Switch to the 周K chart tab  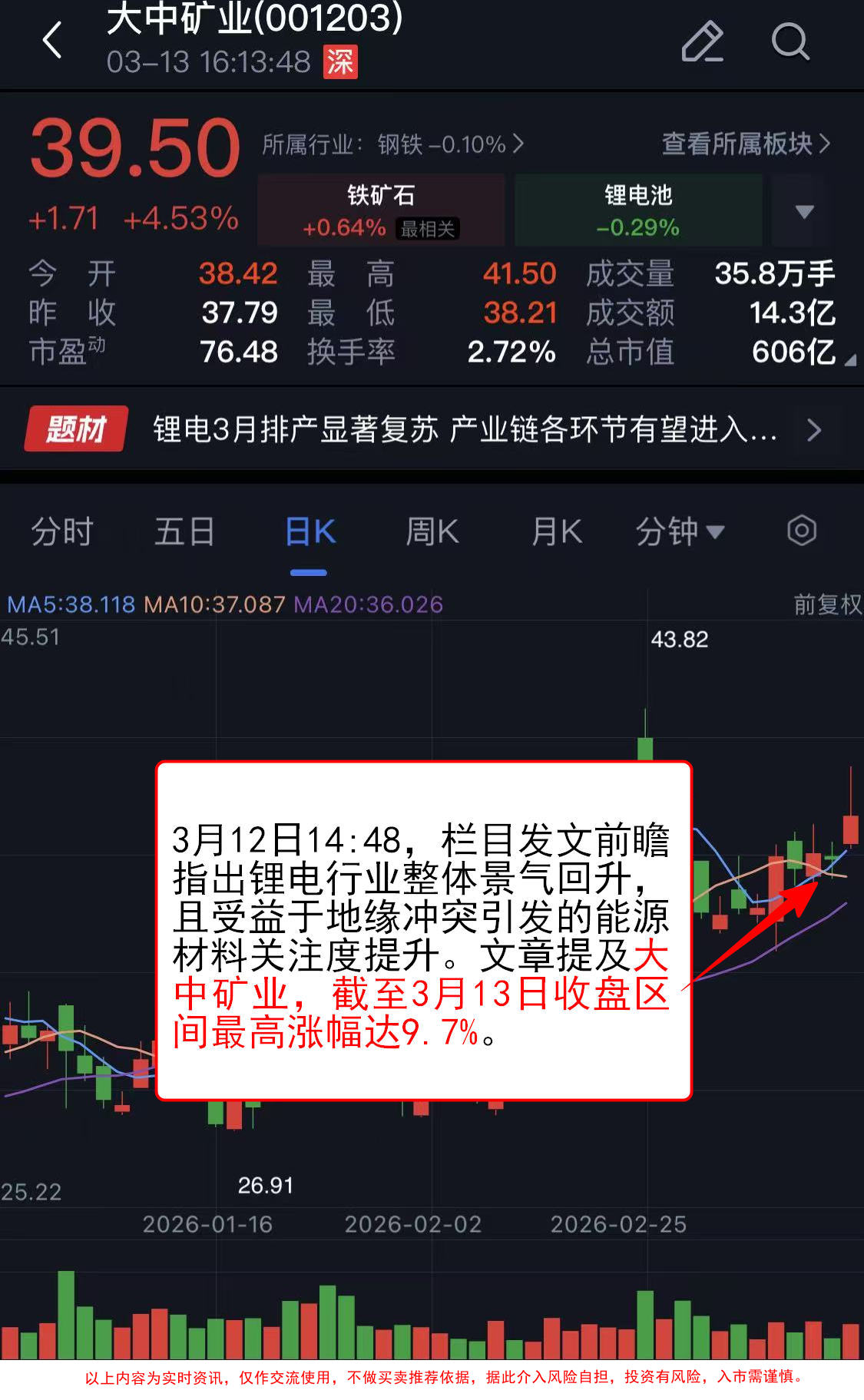[x=432, y=531]
